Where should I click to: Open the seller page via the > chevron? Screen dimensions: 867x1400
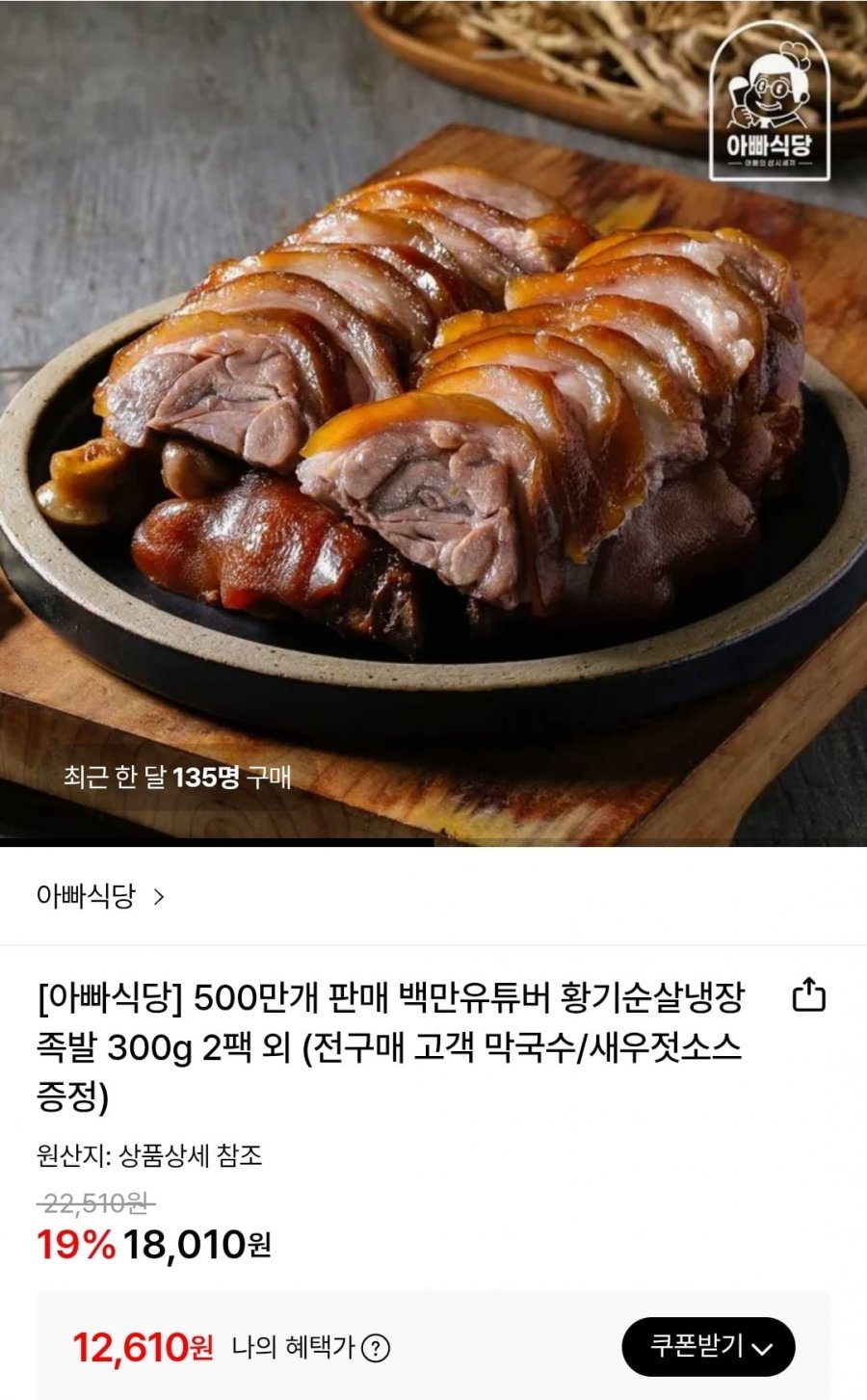pos(157,898)
